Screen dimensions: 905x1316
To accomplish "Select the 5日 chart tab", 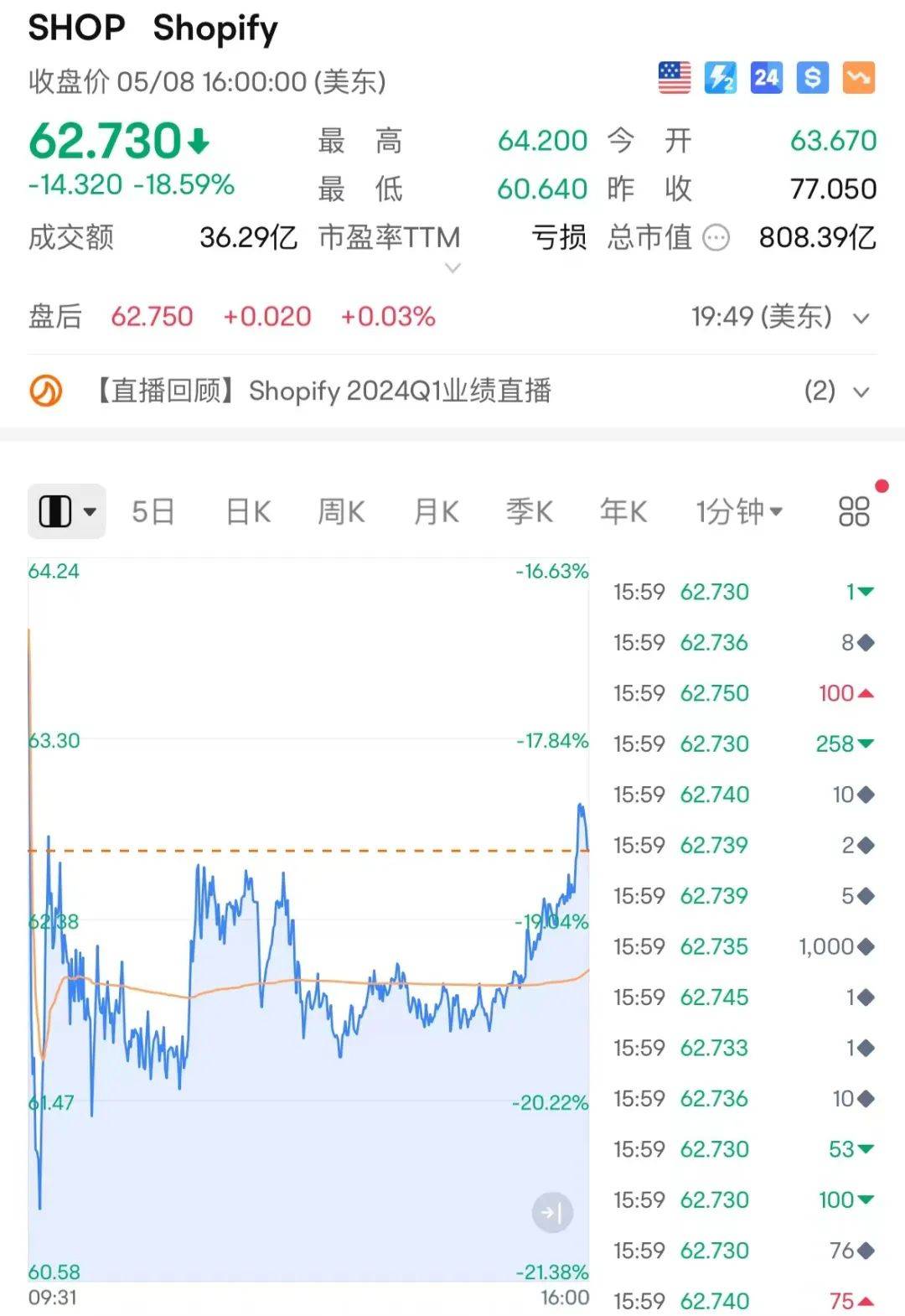I will [x=154, y=511].
